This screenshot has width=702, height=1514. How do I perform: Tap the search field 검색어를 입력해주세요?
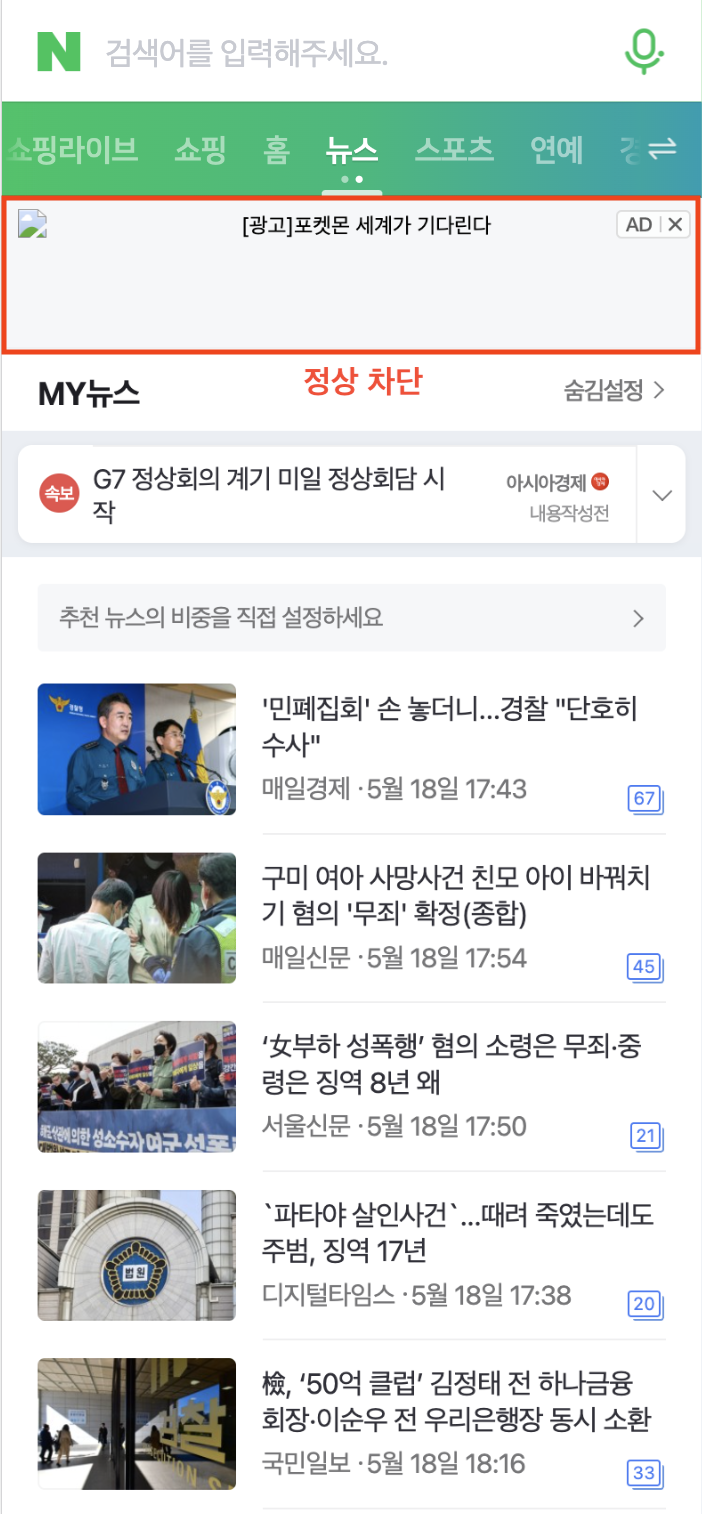300,52
